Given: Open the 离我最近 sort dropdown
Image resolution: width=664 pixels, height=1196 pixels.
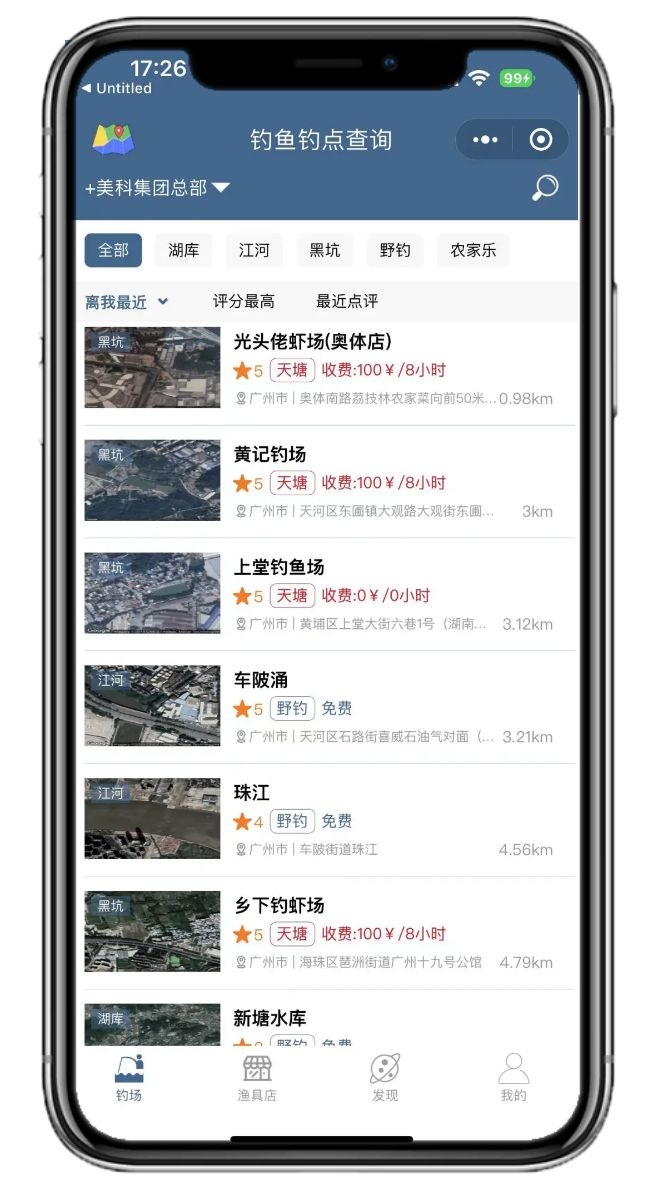Looking at the screenshot, I should point(127,302).
